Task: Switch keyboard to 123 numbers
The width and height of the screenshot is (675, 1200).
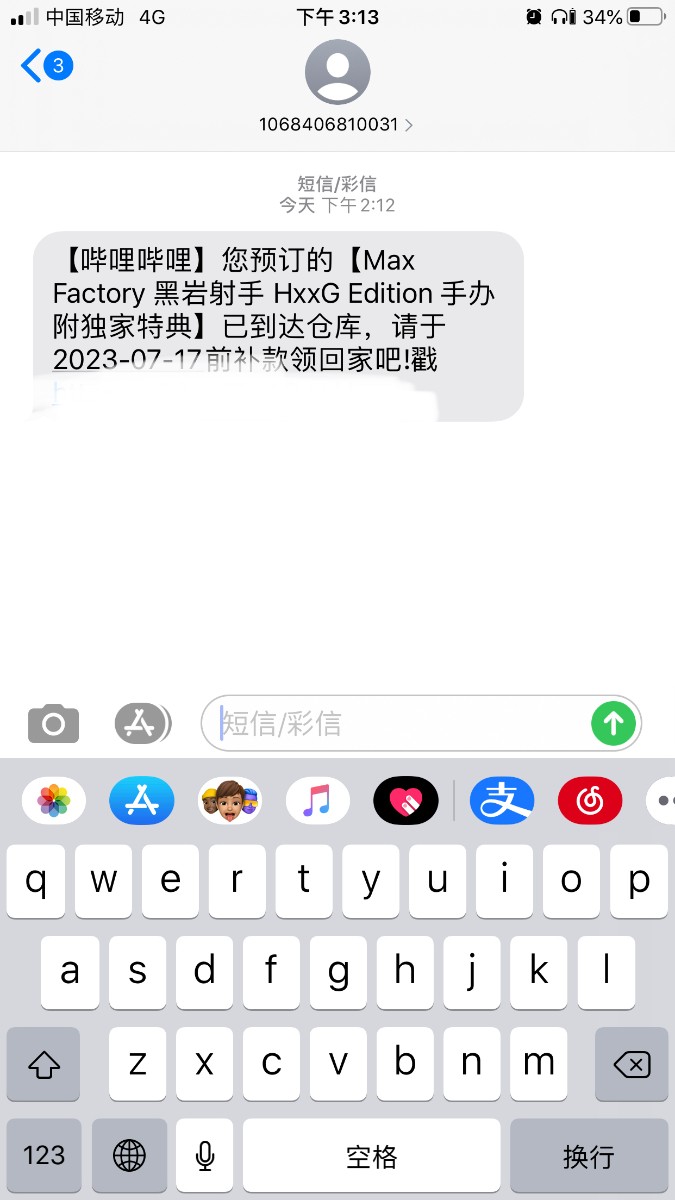Action: coord(44,1156)
